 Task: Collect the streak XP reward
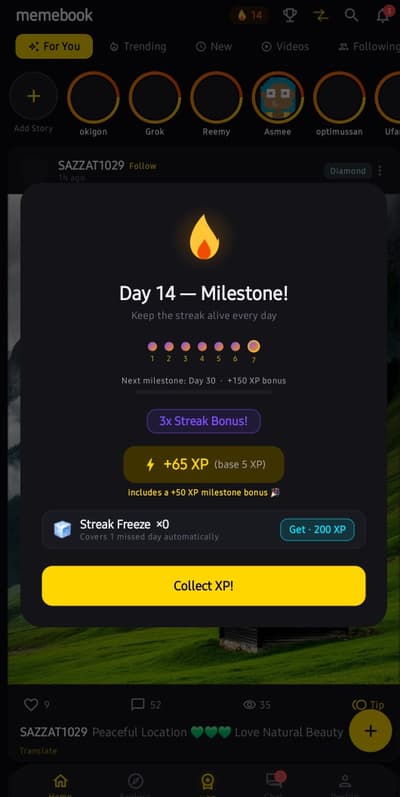tap(203, 586)
